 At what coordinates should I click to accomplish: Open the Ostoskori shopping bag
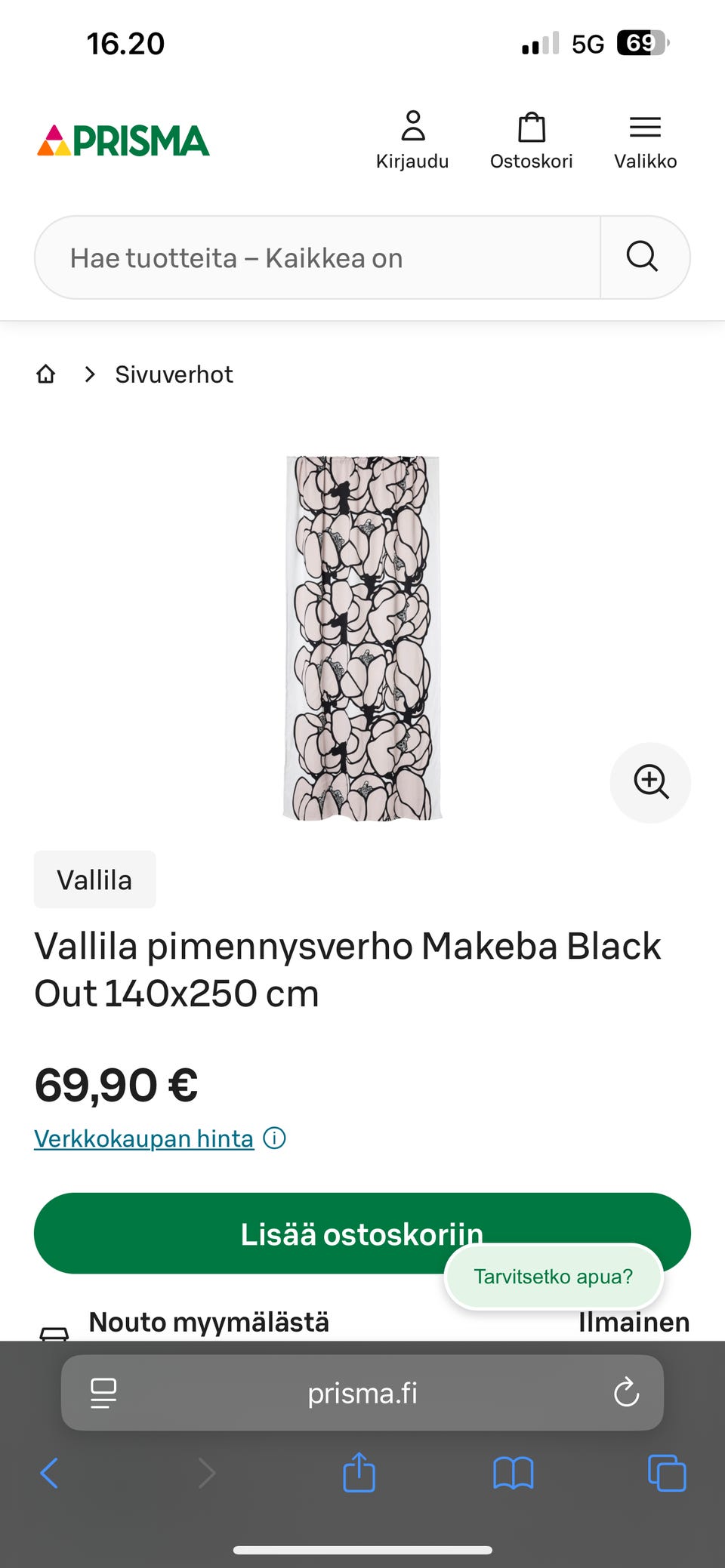pos(531,128)
